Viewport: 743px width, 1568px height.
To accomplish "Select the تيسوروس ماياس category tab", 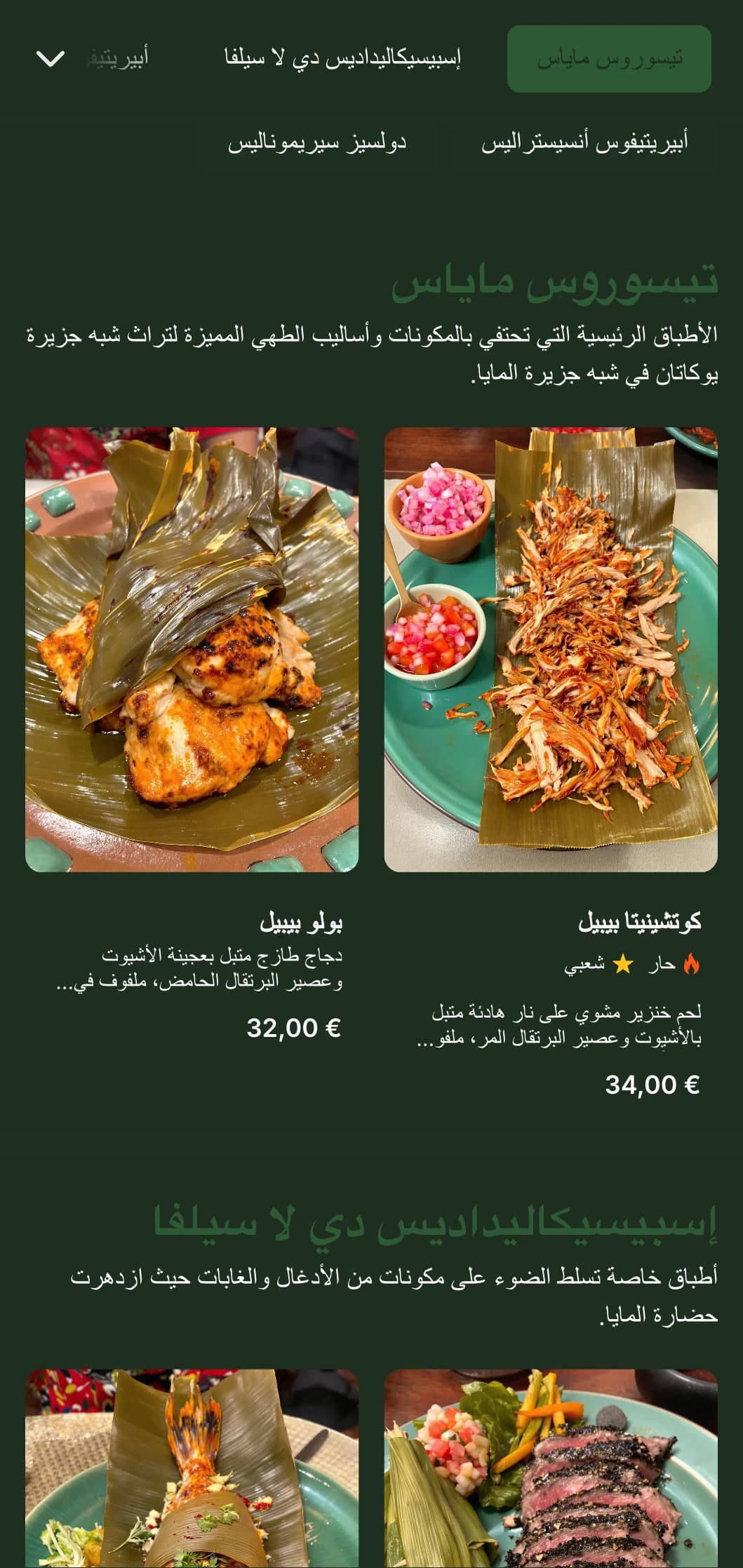I will click(x=609, y=59).
